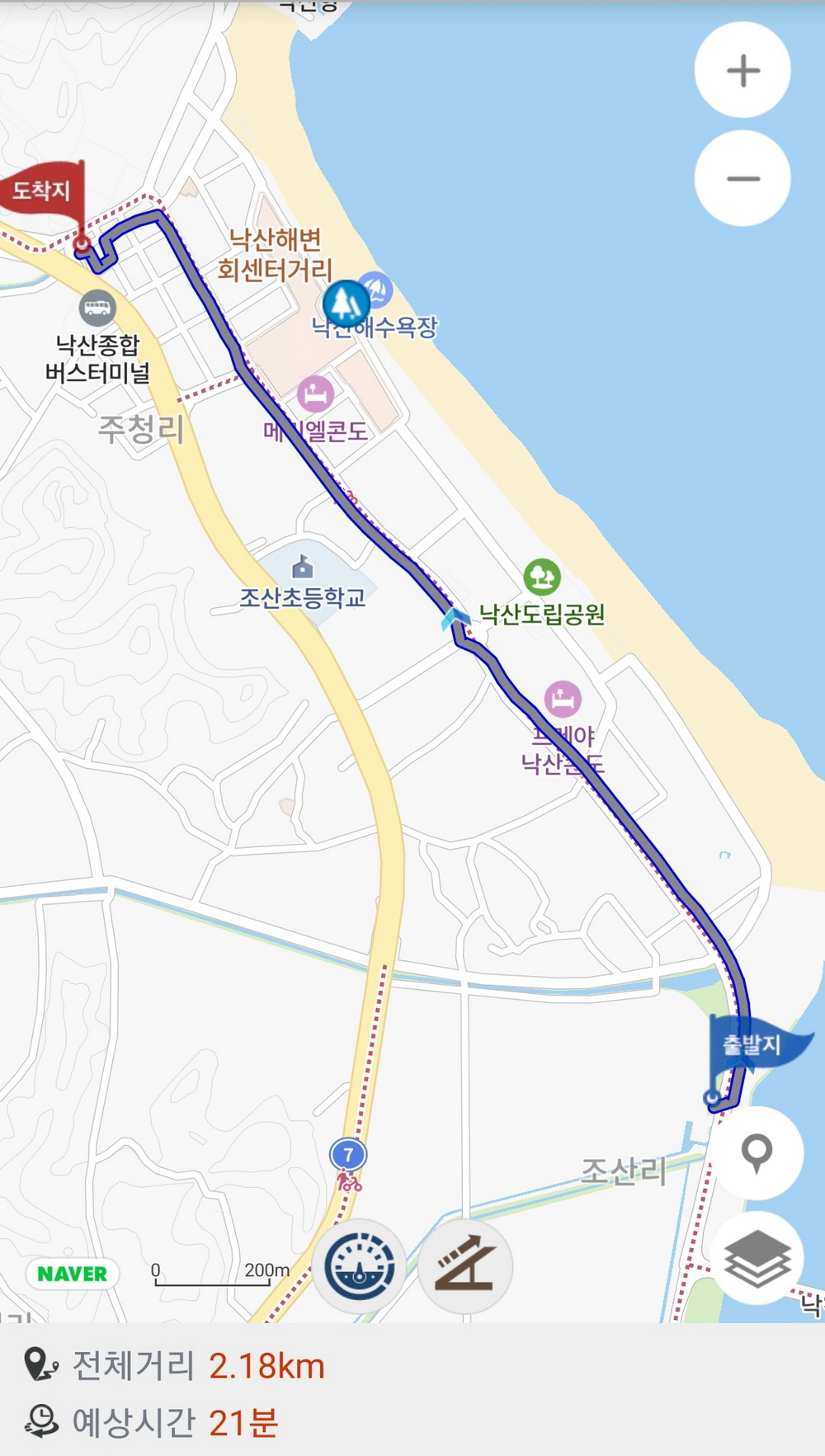The height and width of the screenshot is (1456, 825).
Task: Show the route elevation profile
Action: click(x=465, y=1266)
